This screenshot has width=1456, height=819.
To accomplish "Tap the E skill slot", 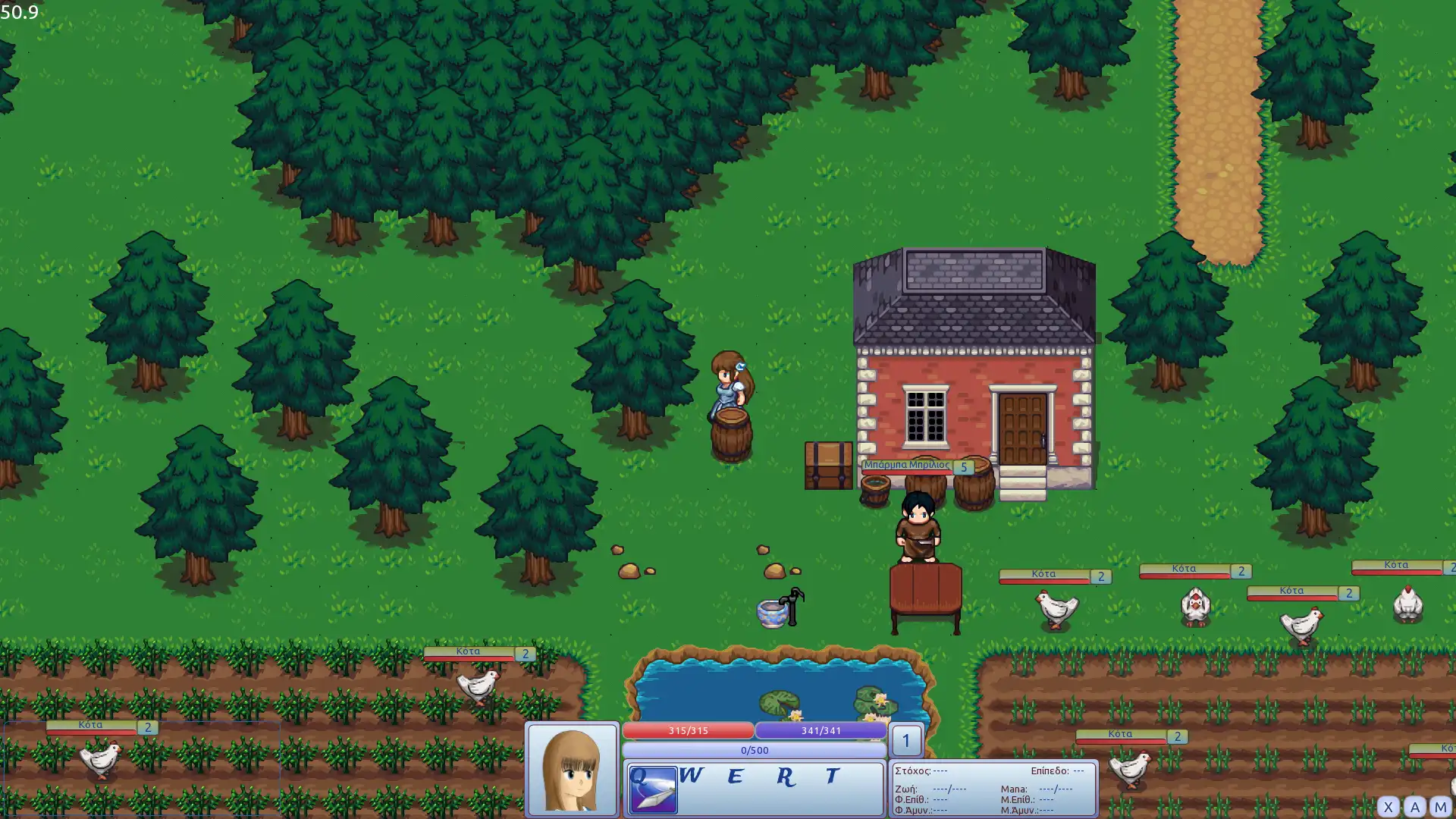I will click(735, 777).
